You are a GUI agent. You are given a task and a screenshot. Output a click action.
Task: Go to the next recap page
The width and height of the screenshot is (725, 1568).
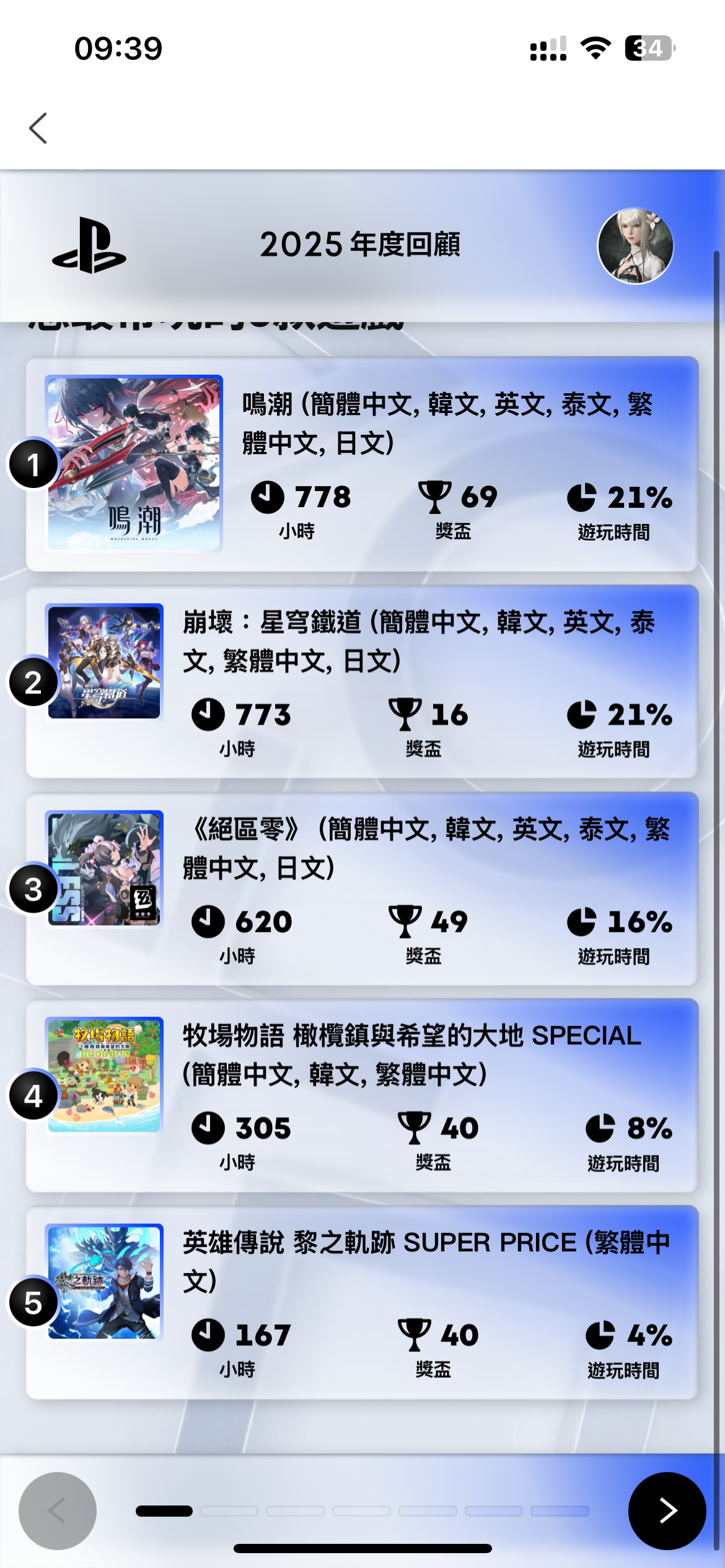[667, 1510]
